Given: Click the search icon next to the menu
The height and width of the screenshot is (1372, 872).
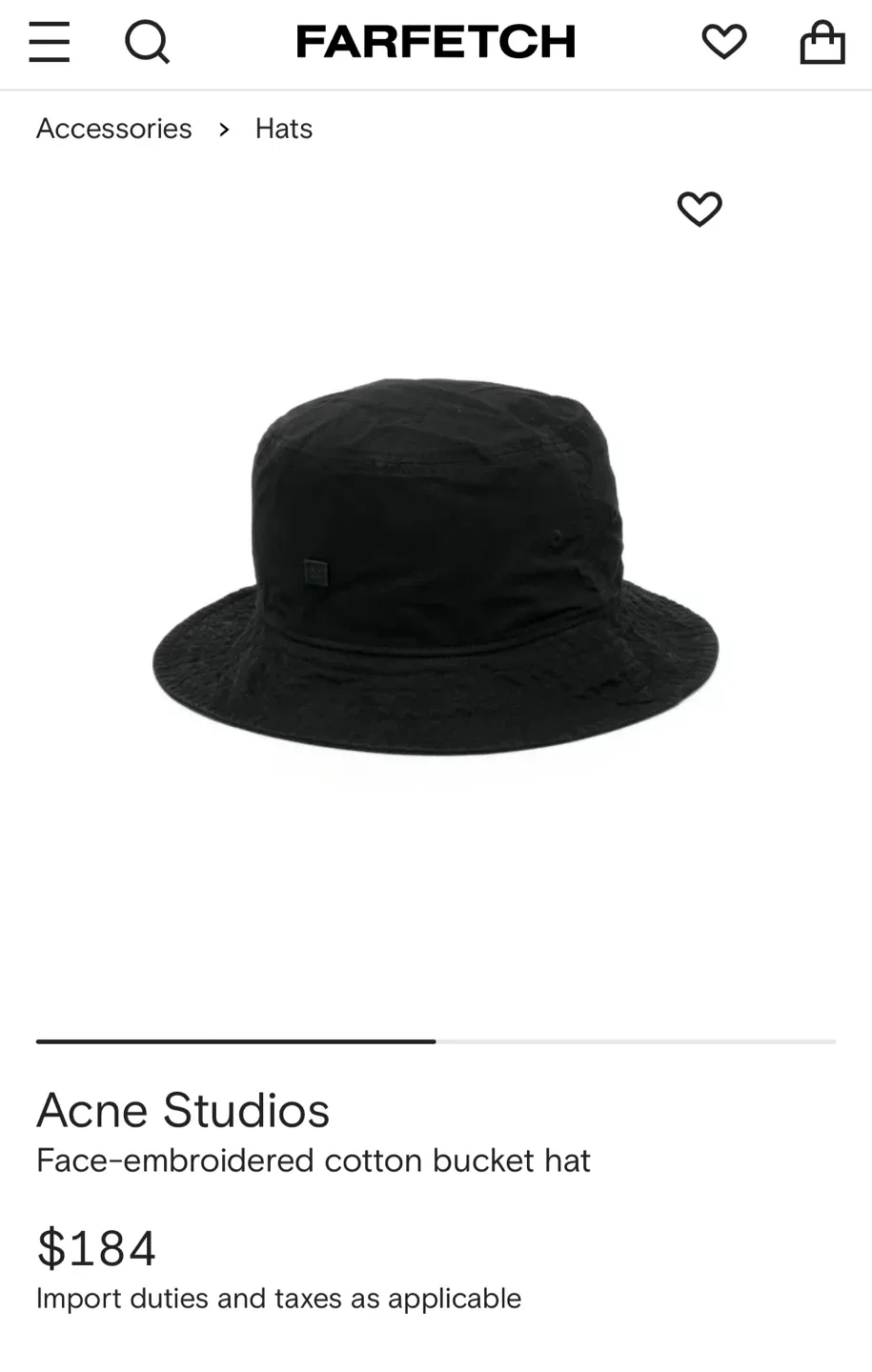Looking at the screenshot, I should tap(146, 40).
